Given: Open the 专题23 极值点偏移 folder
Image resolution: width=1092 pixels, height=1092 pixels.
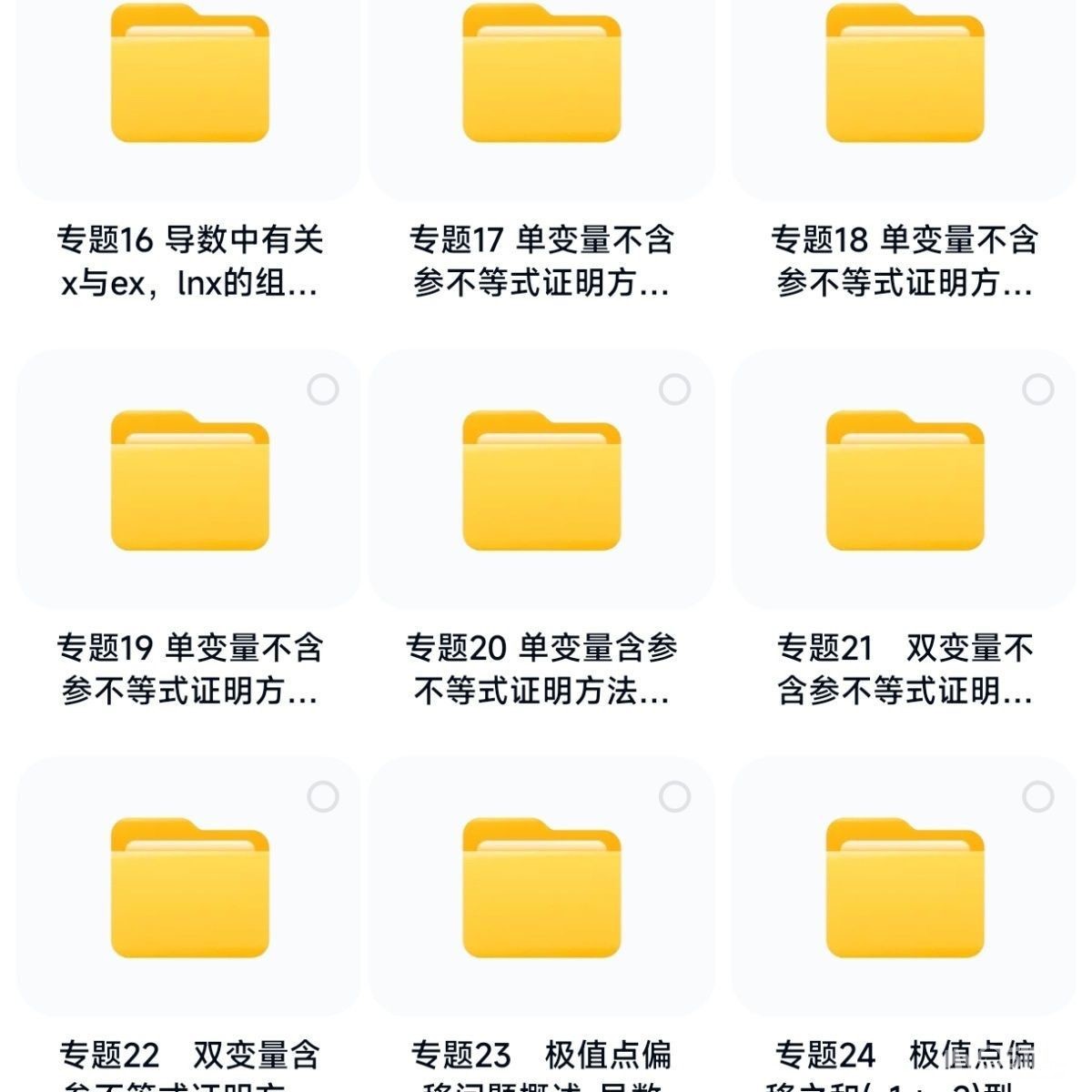Looking at the screenshot, I should 541,889.
